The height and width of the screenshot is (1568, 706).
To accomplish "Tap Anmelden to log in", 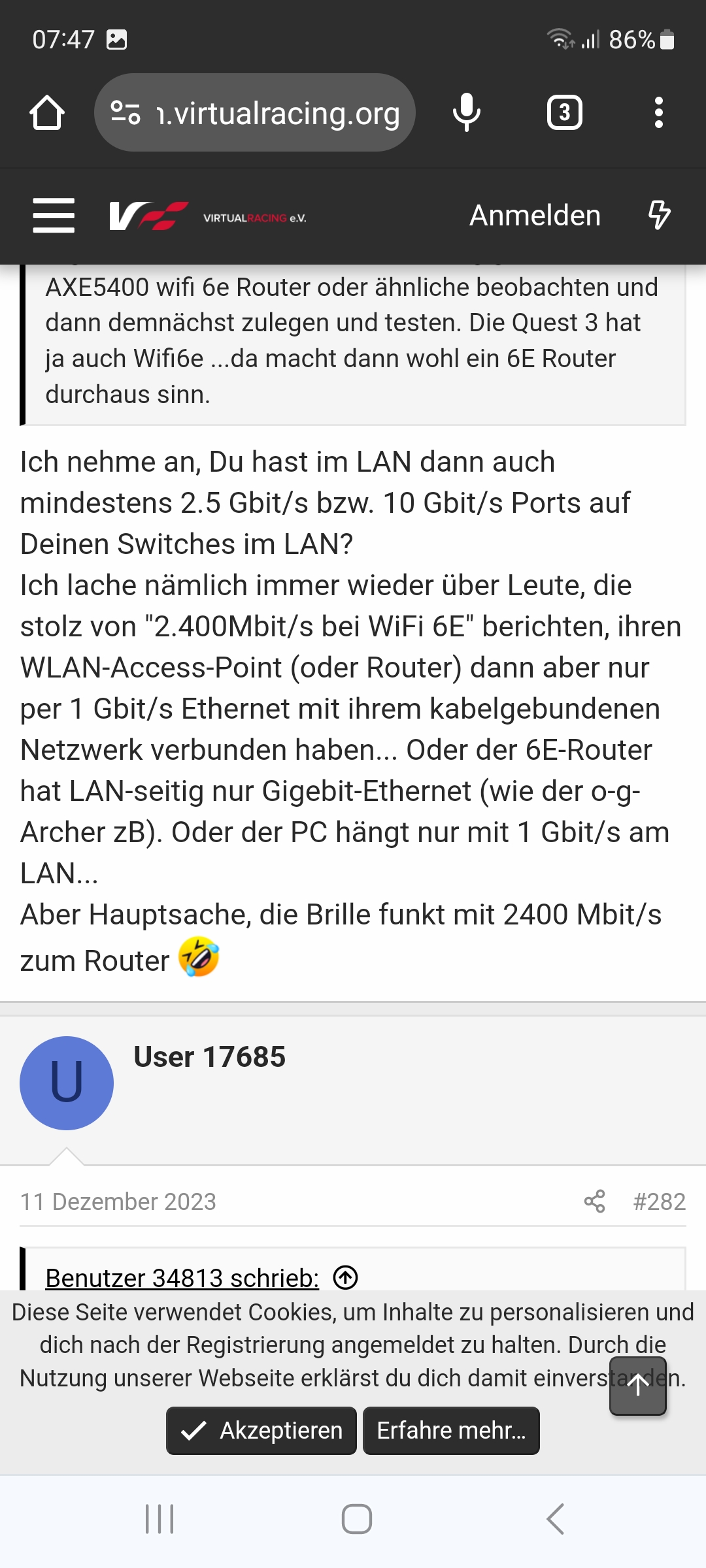I will point(535,216).
